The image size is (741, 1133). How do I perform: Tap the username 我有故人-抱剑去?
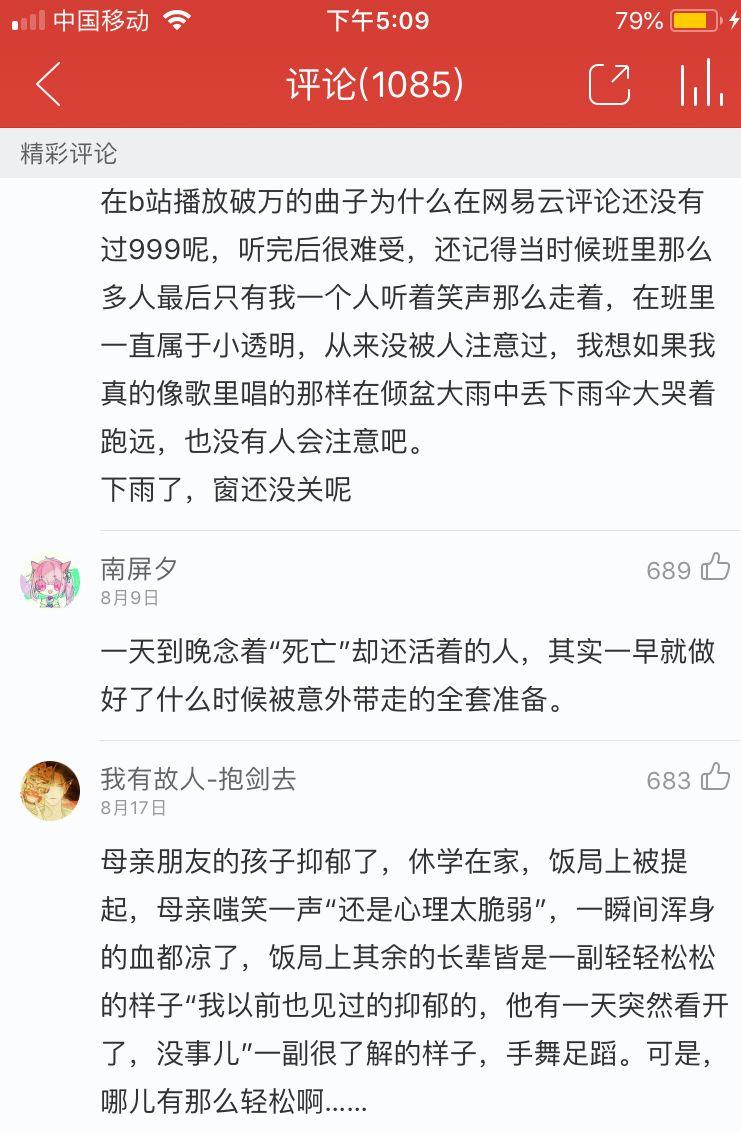(198, 778)
